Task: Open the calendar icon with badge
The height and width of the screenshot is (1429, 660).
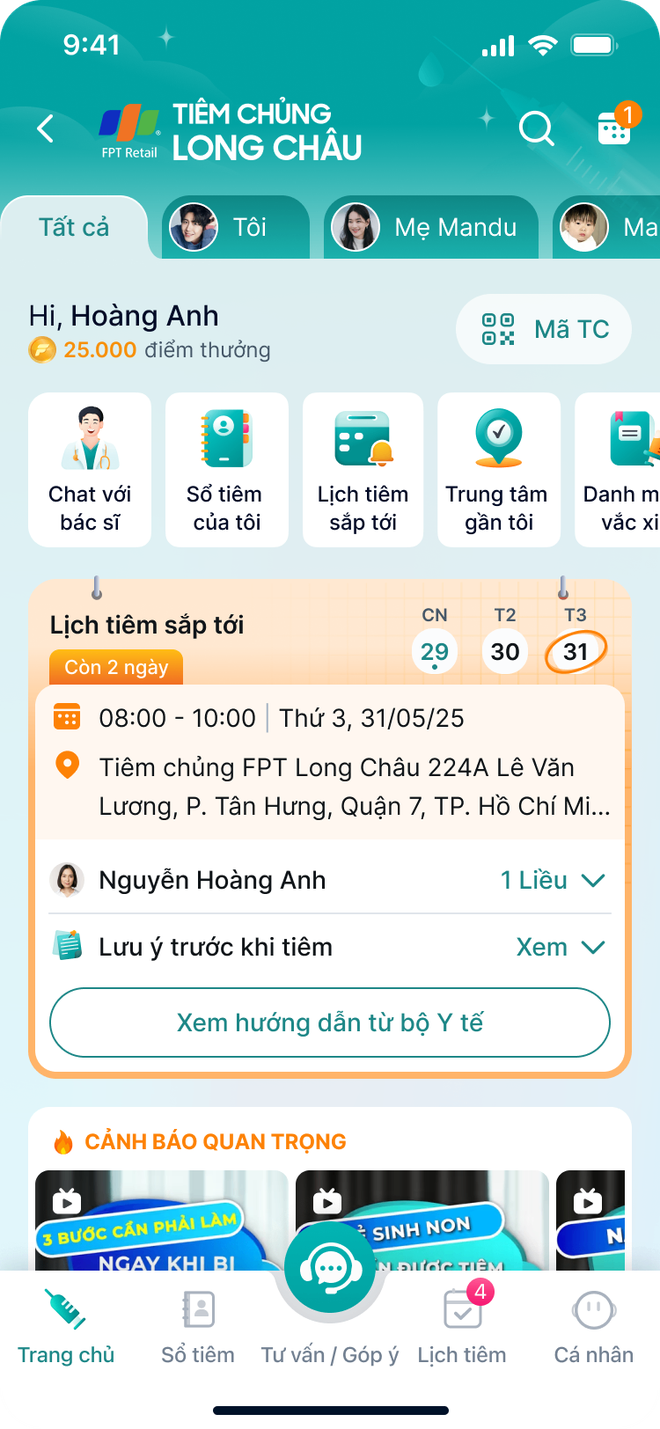Action: (x=614, y=129)
